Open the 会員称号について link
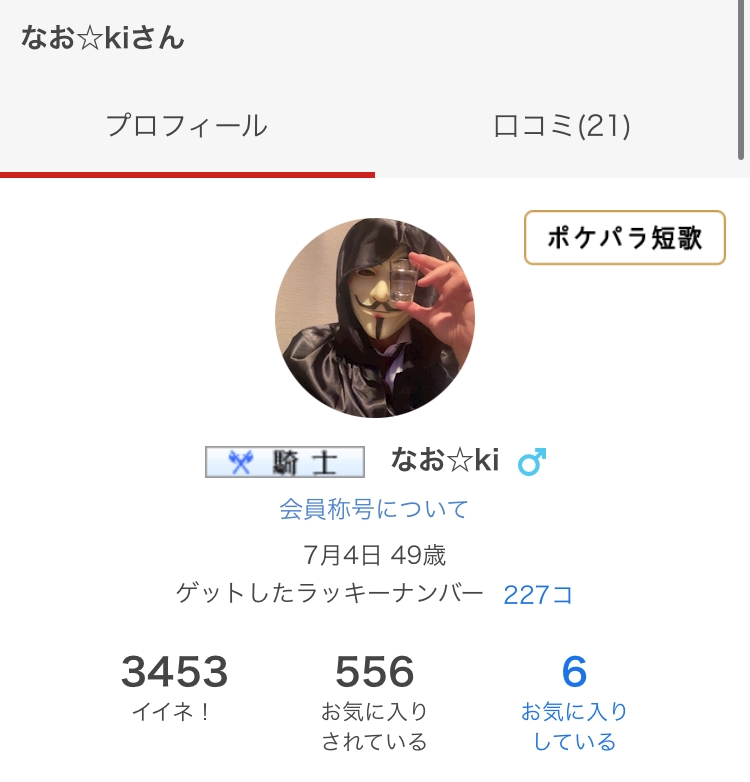750x782 pixels. point(374,509)
